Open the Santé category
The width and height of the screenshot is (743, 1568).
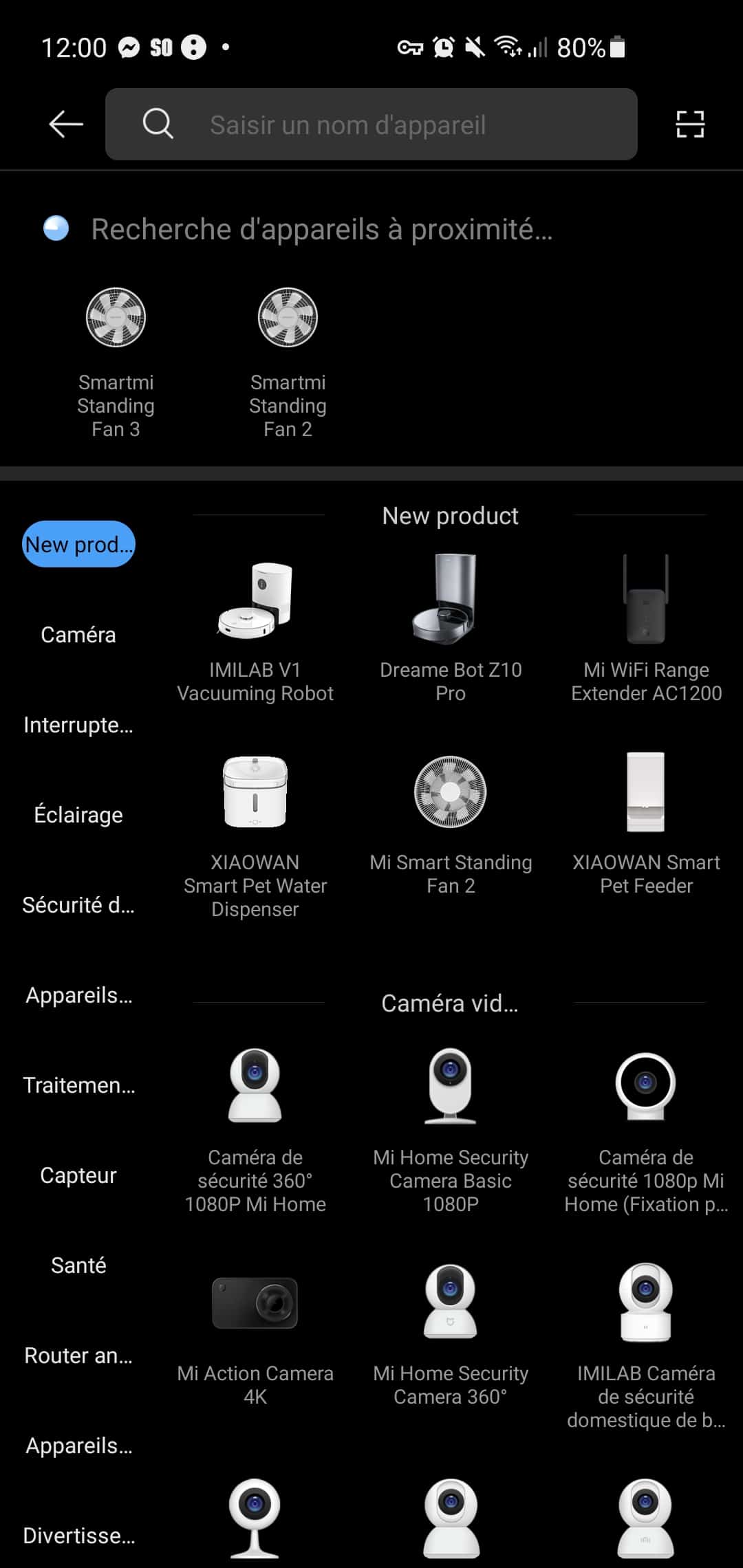pyautogui.click(x=78, y=1265)
